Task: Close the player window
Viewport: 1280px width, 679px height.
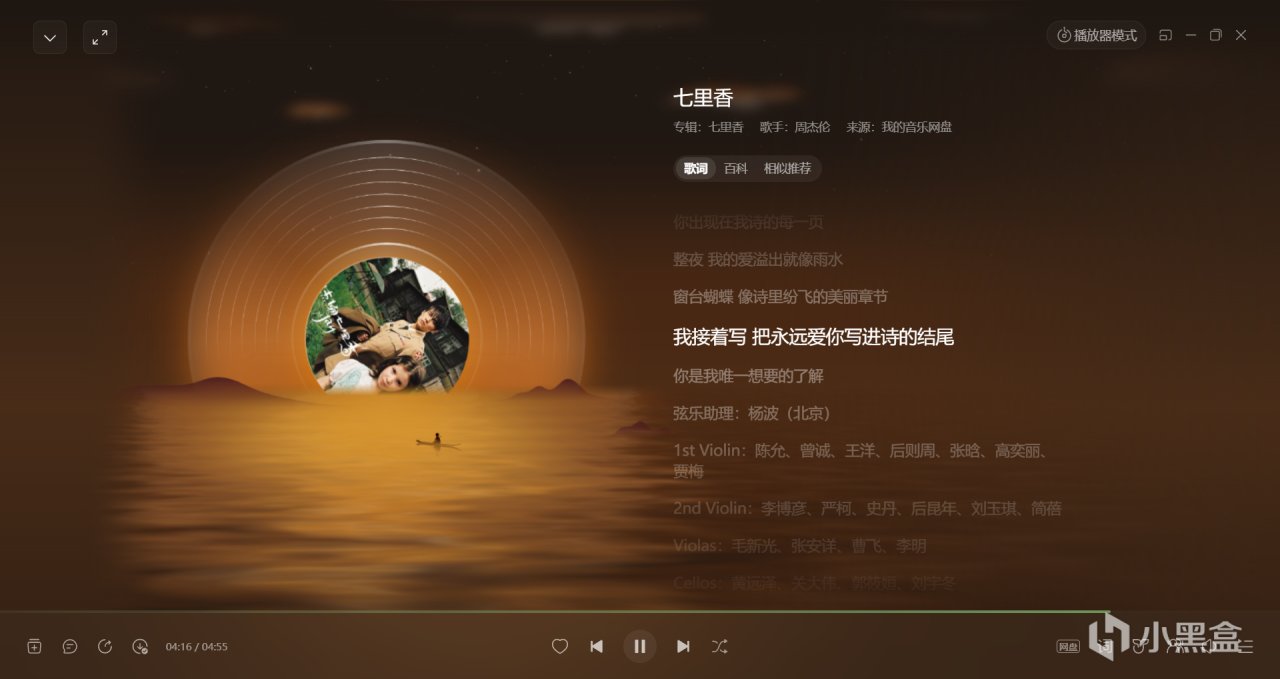Action: 1241,35
